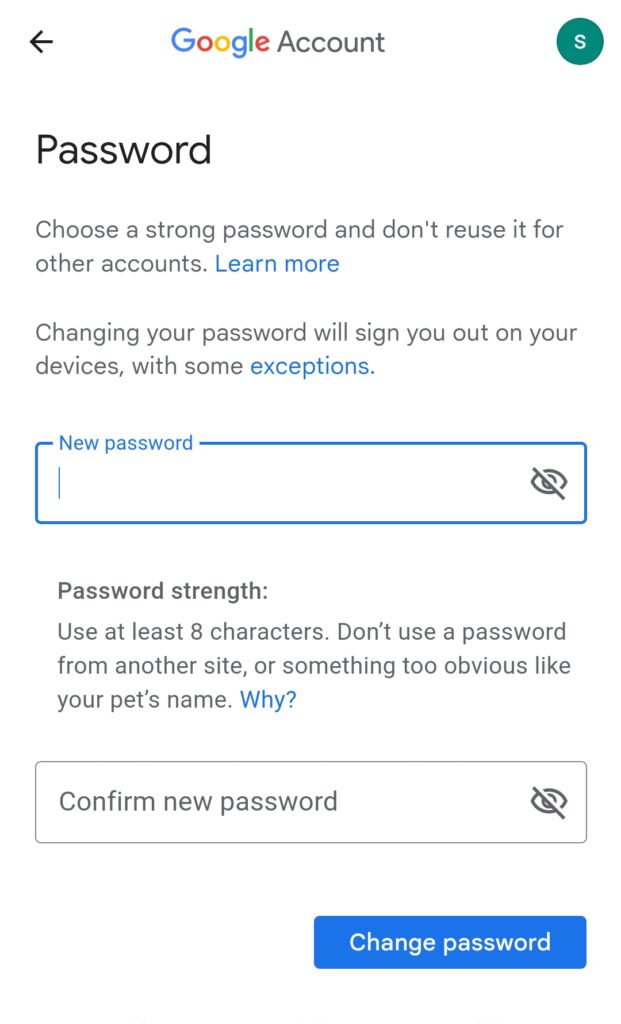Tap the Change password button

pos(450,942)
